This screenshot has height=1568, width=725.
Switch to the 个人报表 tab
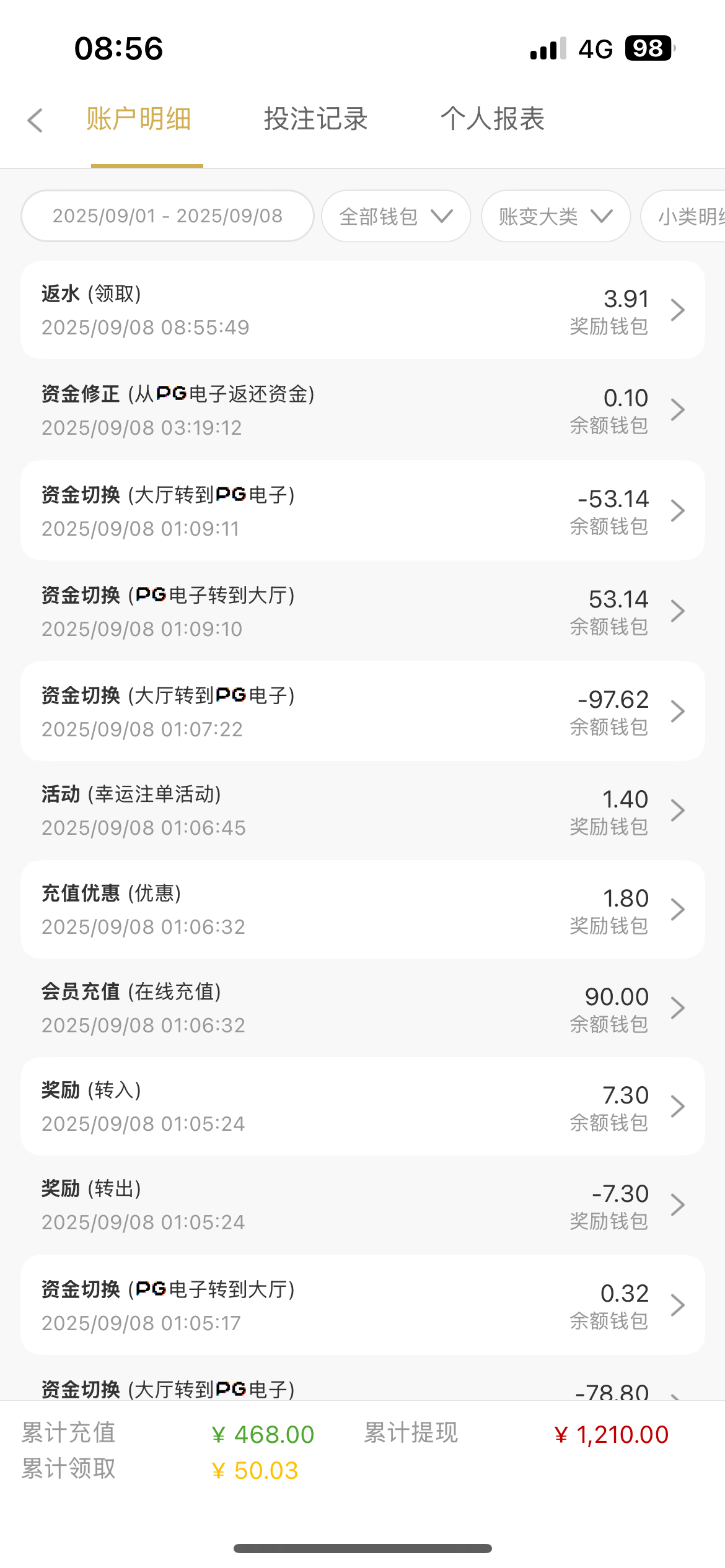pos(492,119)
